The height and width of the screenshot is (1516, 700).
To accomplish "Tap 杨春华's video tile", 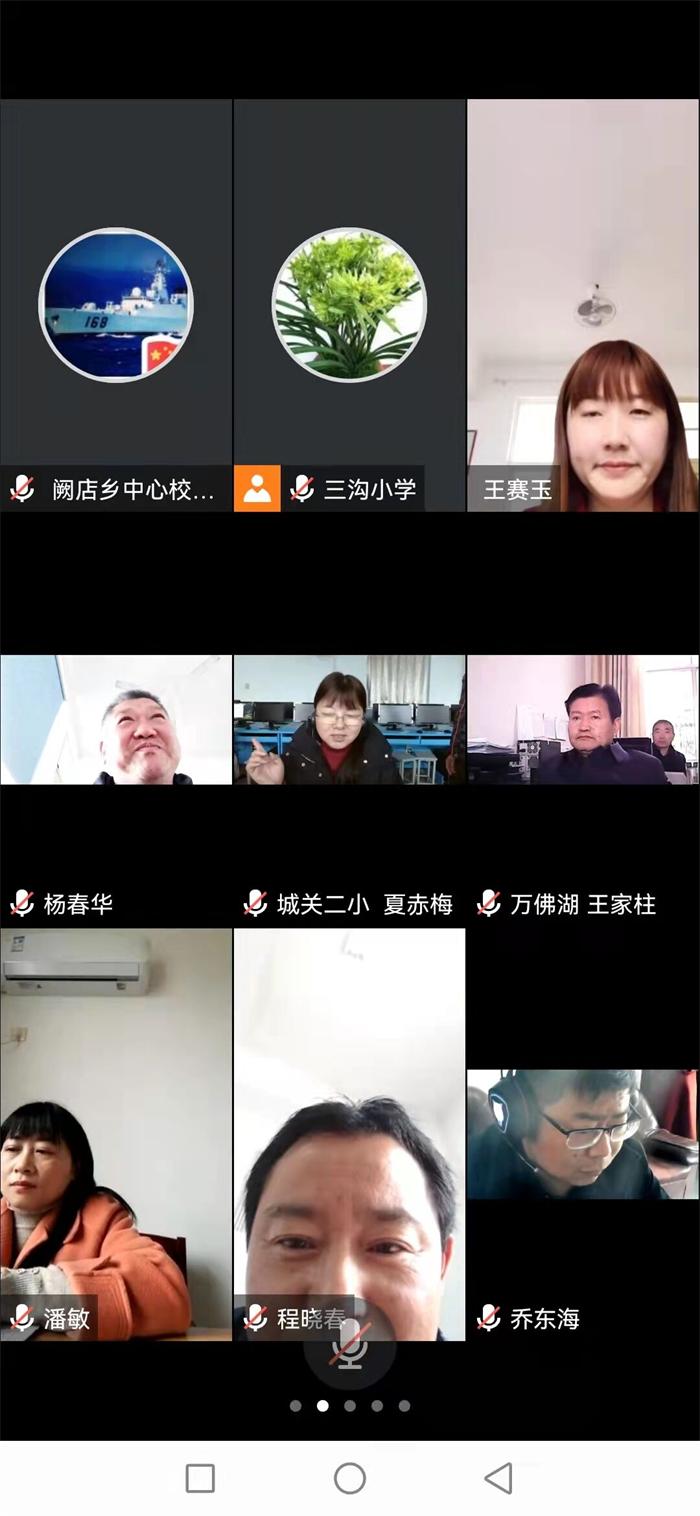I will pyautogui.click(x=116, y=720).
